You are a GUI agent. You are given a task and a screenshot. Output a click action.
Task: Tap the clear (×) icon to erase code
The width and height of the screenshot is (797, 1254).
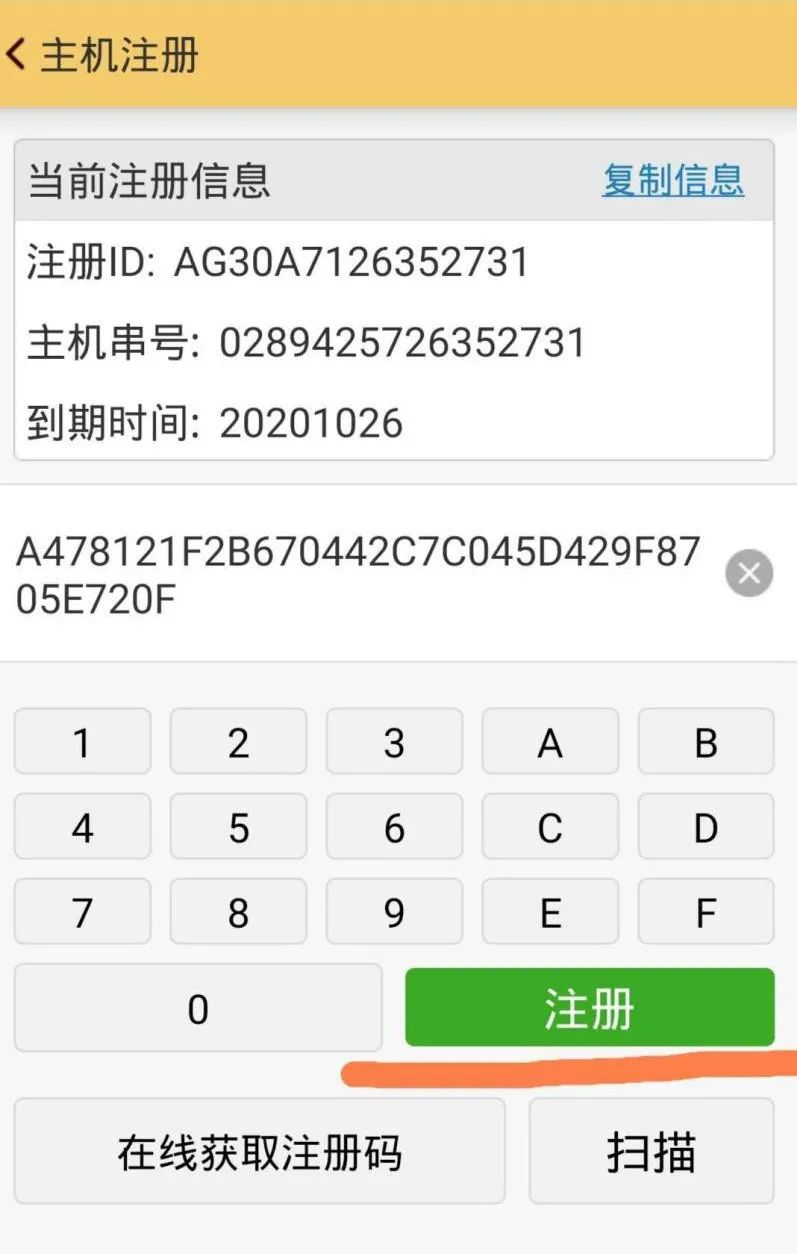pos(748,572)
